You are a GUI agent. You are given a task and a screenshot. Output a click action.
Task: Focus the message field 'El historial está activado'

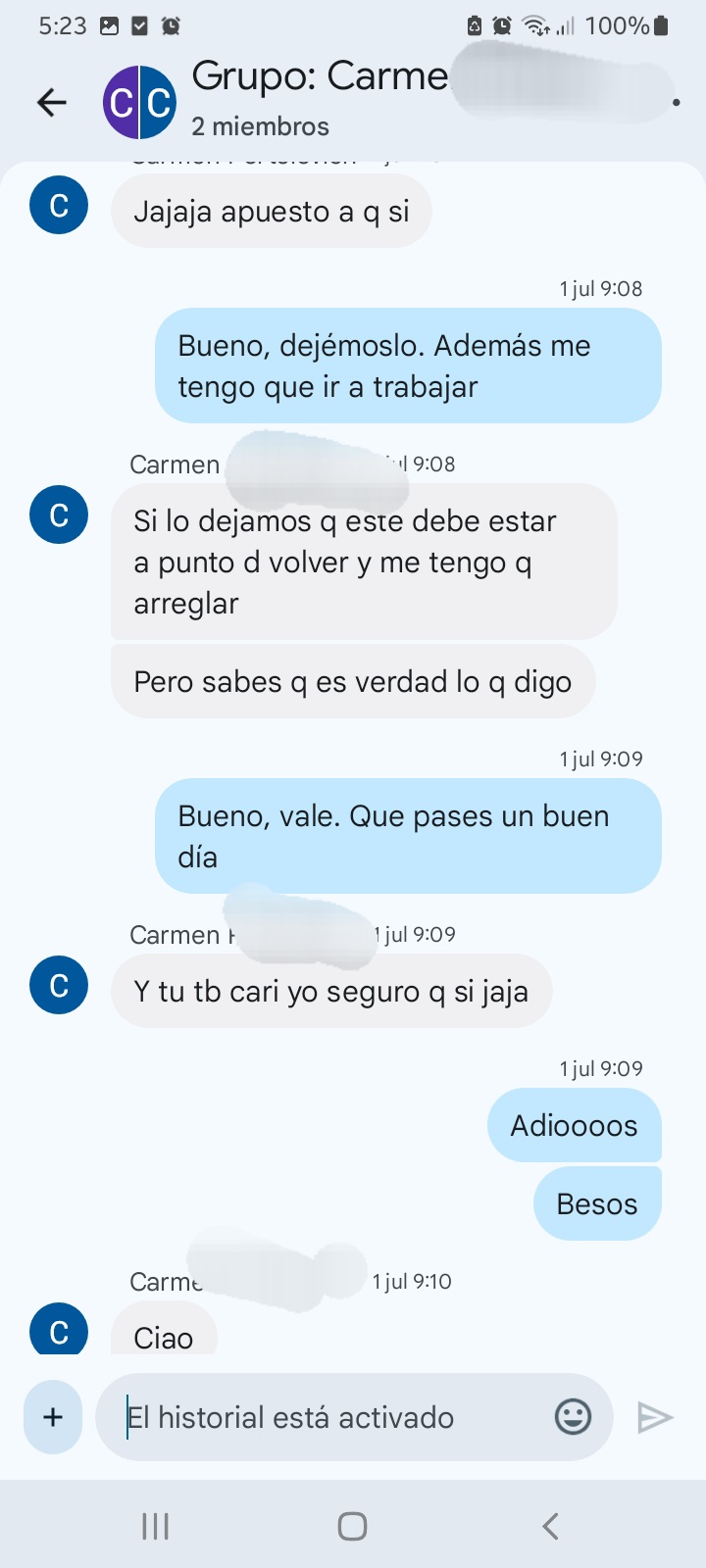(x=324, y=1417)
